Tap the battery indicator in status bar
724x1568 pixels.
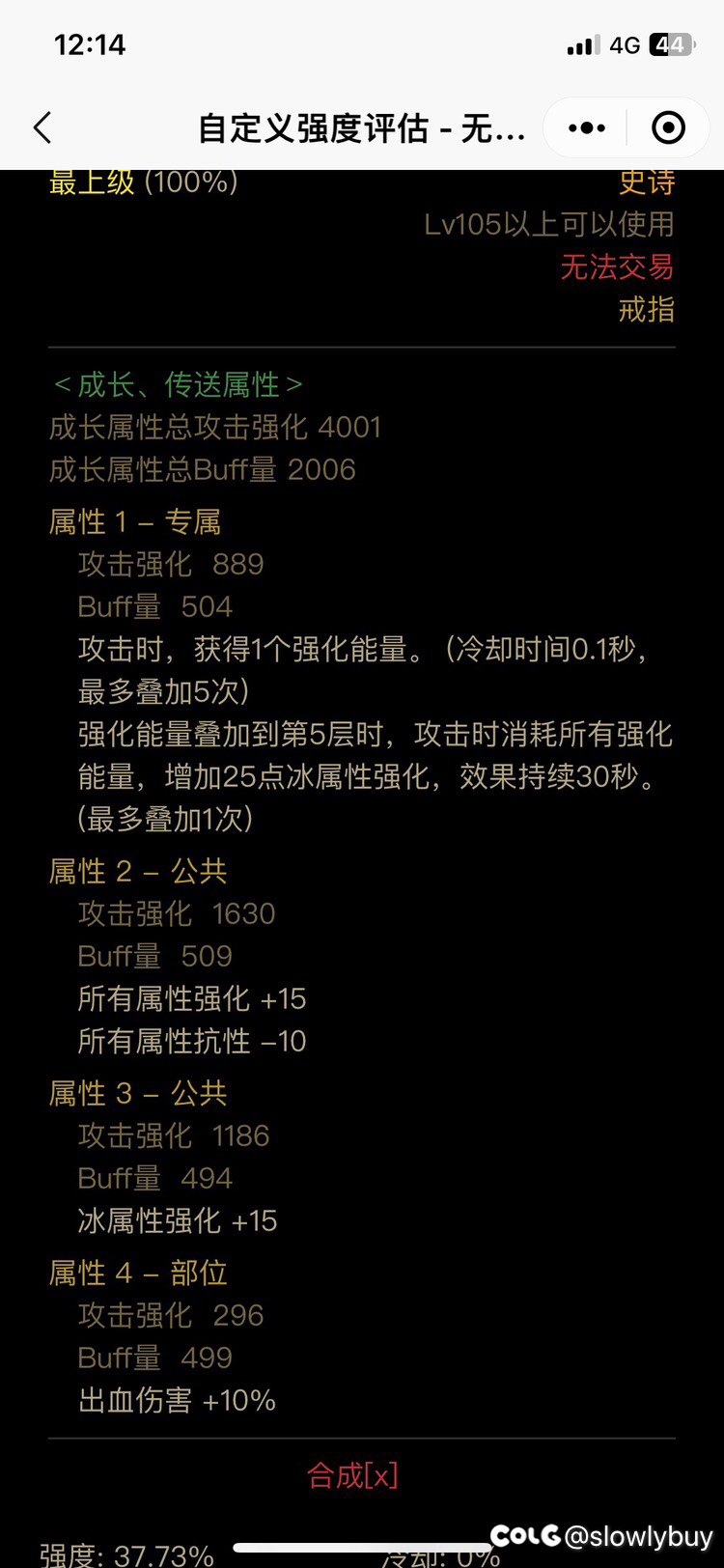tap(670, 43)
